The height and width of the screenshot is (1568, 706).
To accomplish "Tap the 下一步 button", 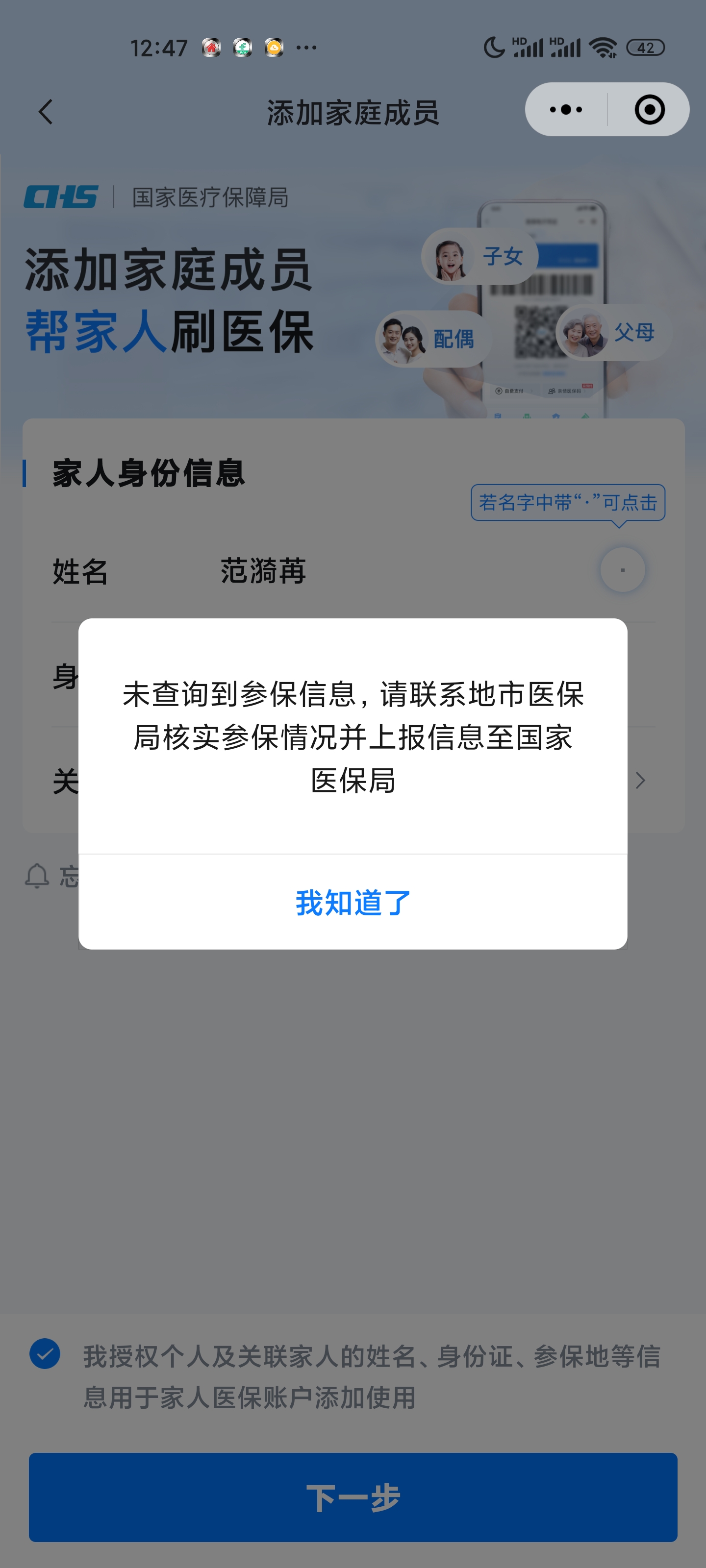I will coord(353,1497).
